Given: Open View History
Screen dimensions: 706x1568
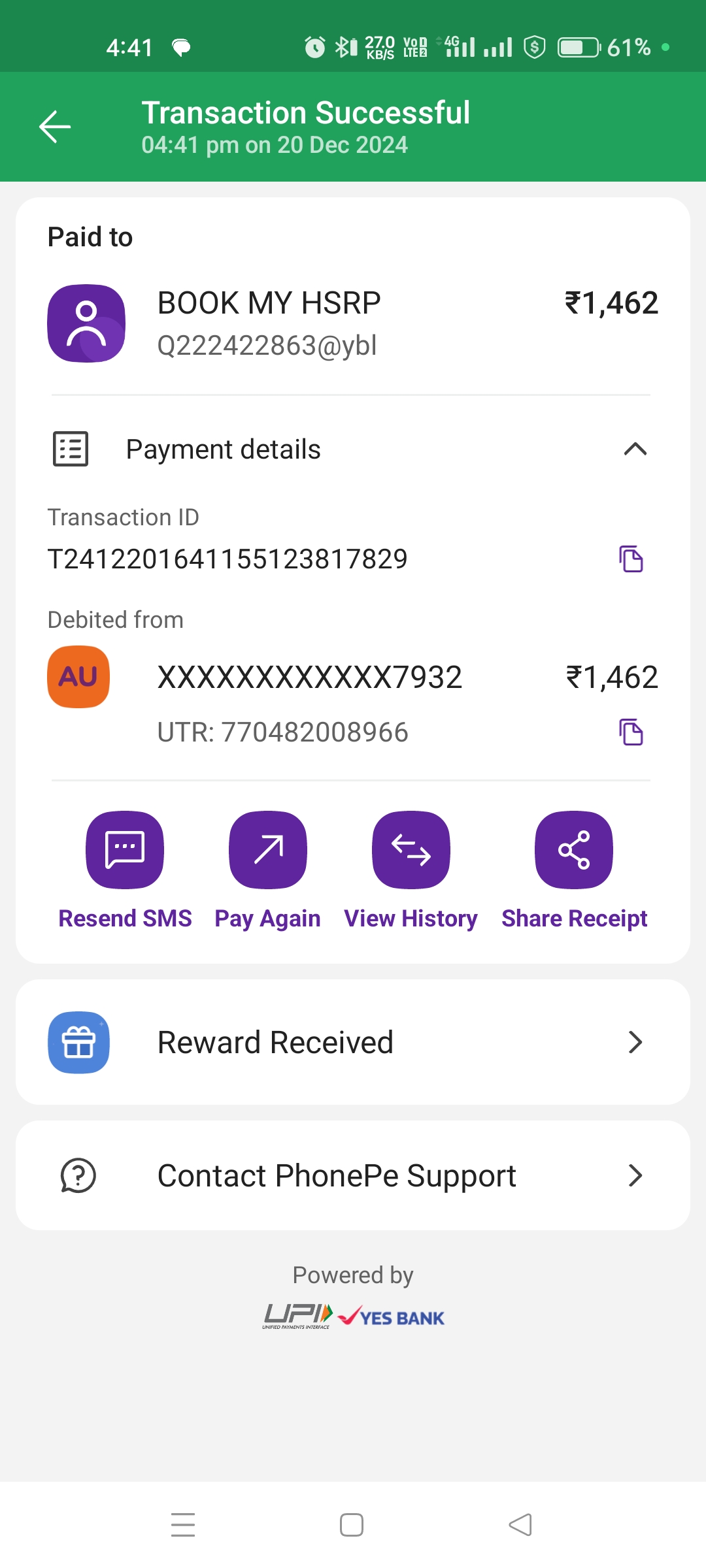Looking at the screenshot, I should point(411,850).
